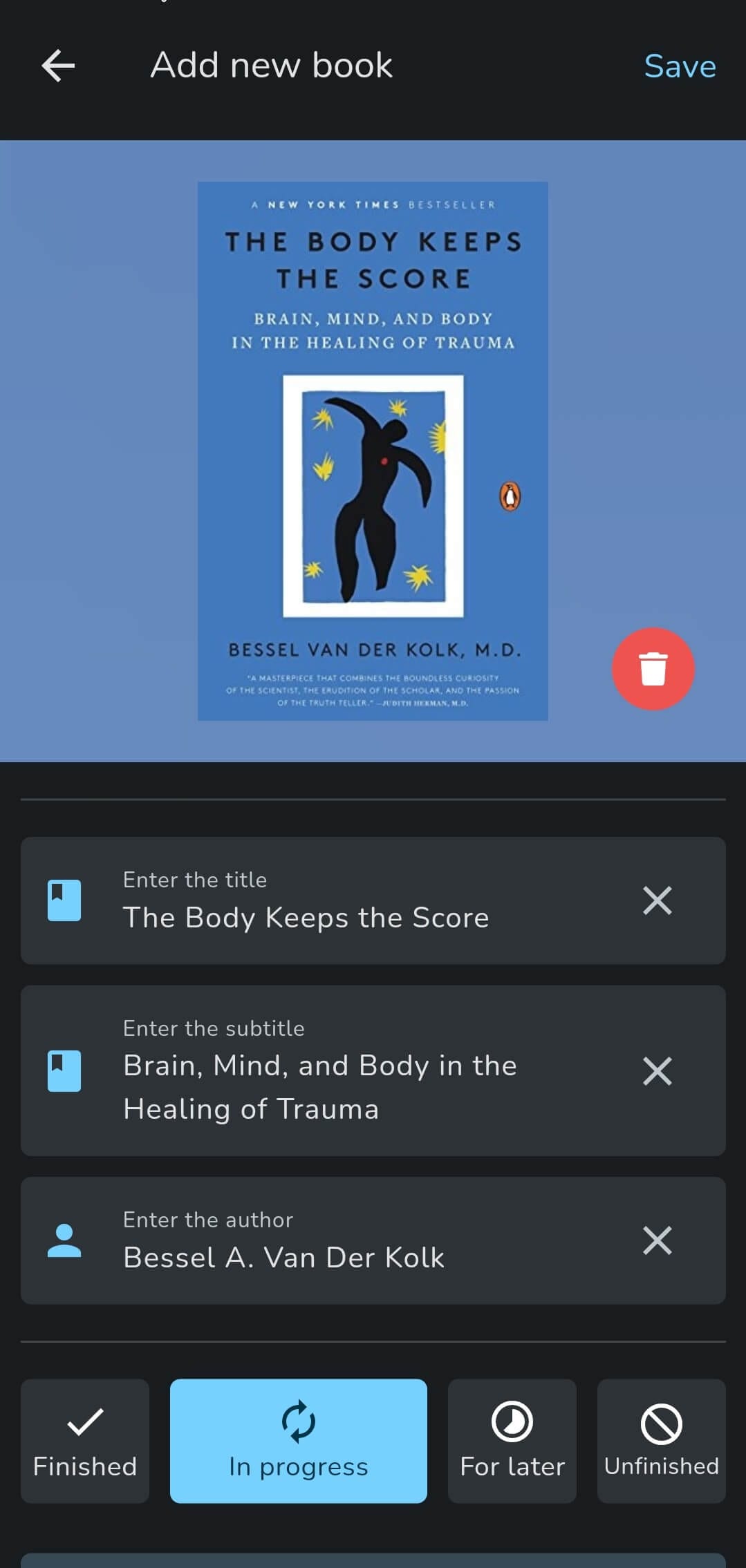Set the book status to For later
The image size is (746, 1568).
pos(512,1441)
